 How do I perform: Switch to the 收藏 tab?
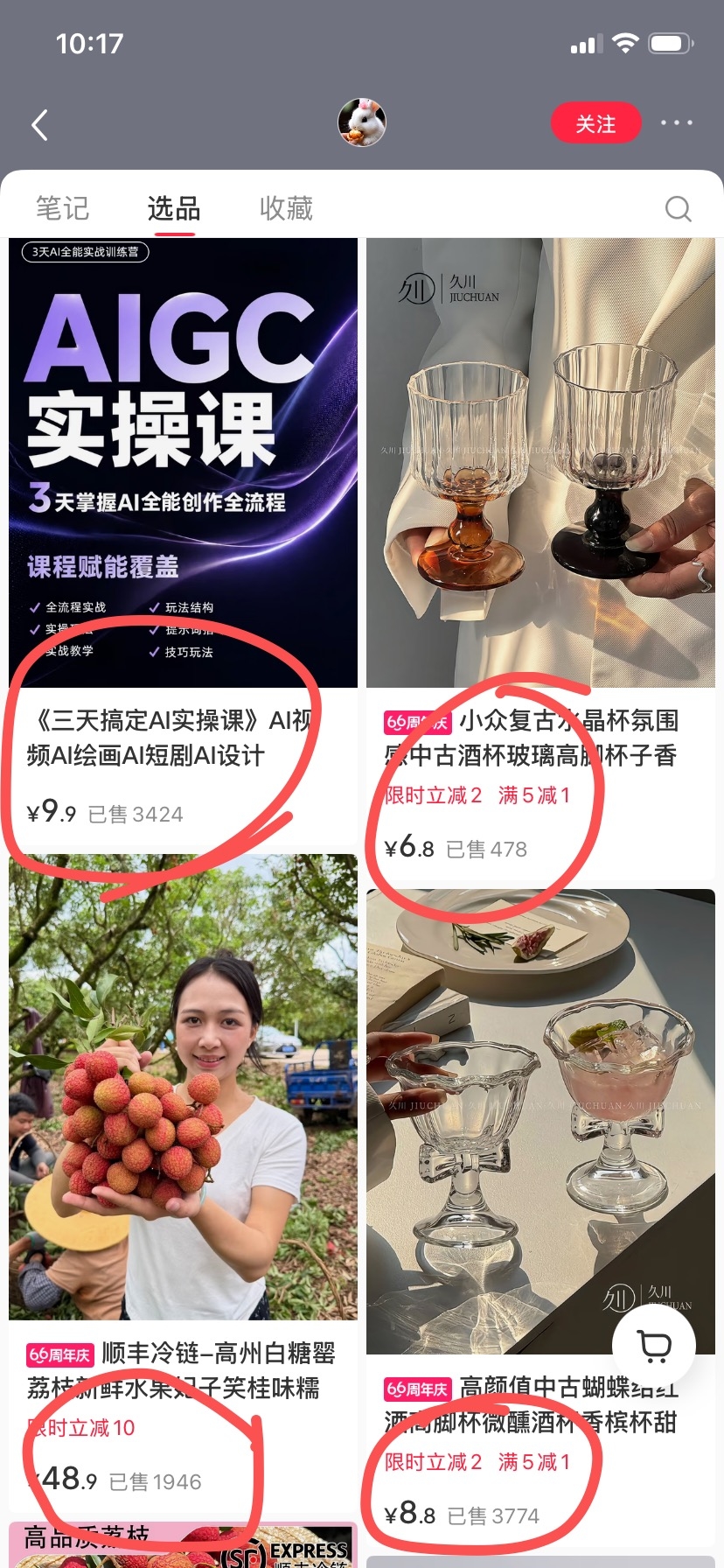(286, 208)
